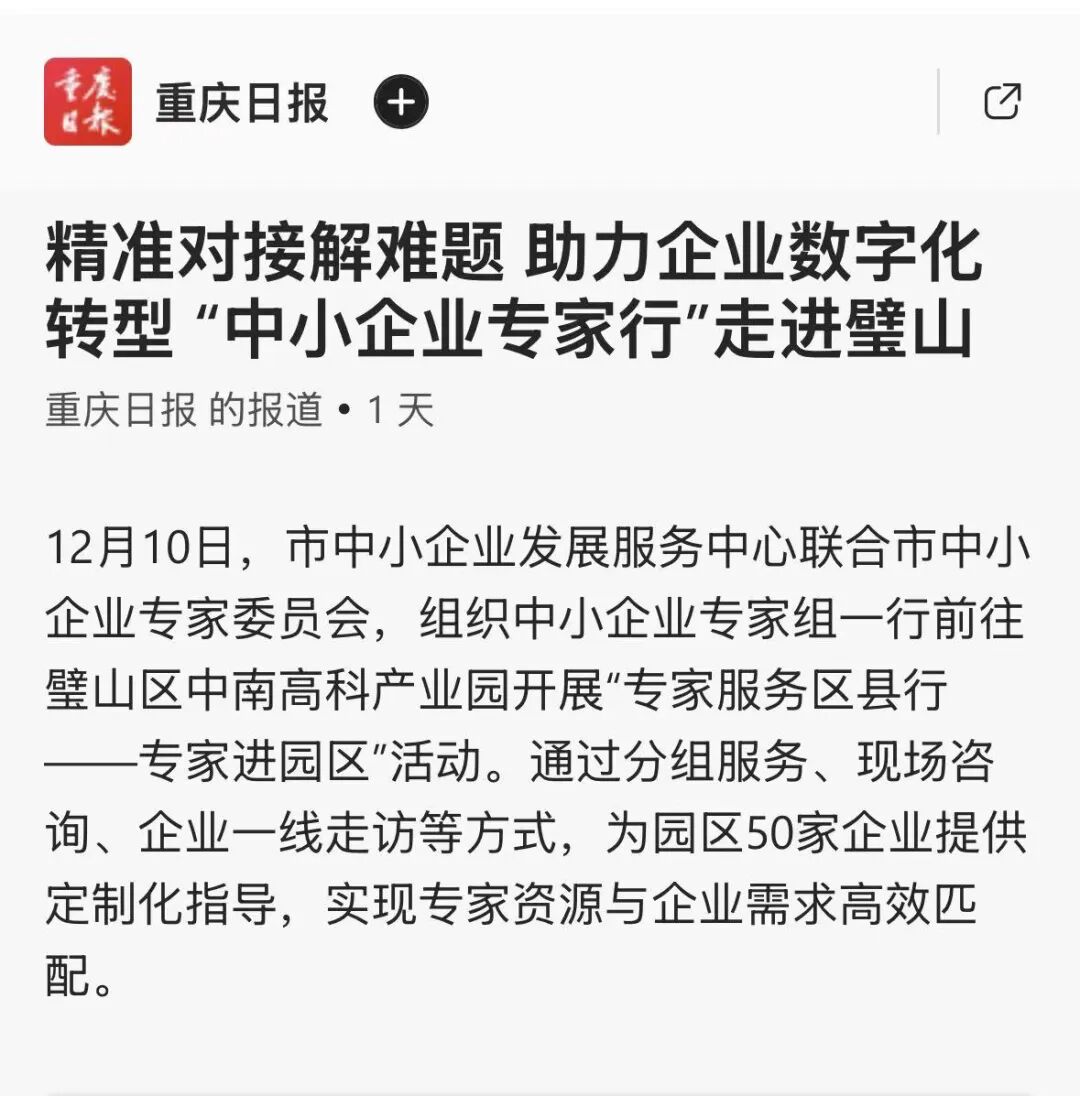1080x1096 pixels.
Task: Open the article in external view
Action: [x=1001, y=102]
